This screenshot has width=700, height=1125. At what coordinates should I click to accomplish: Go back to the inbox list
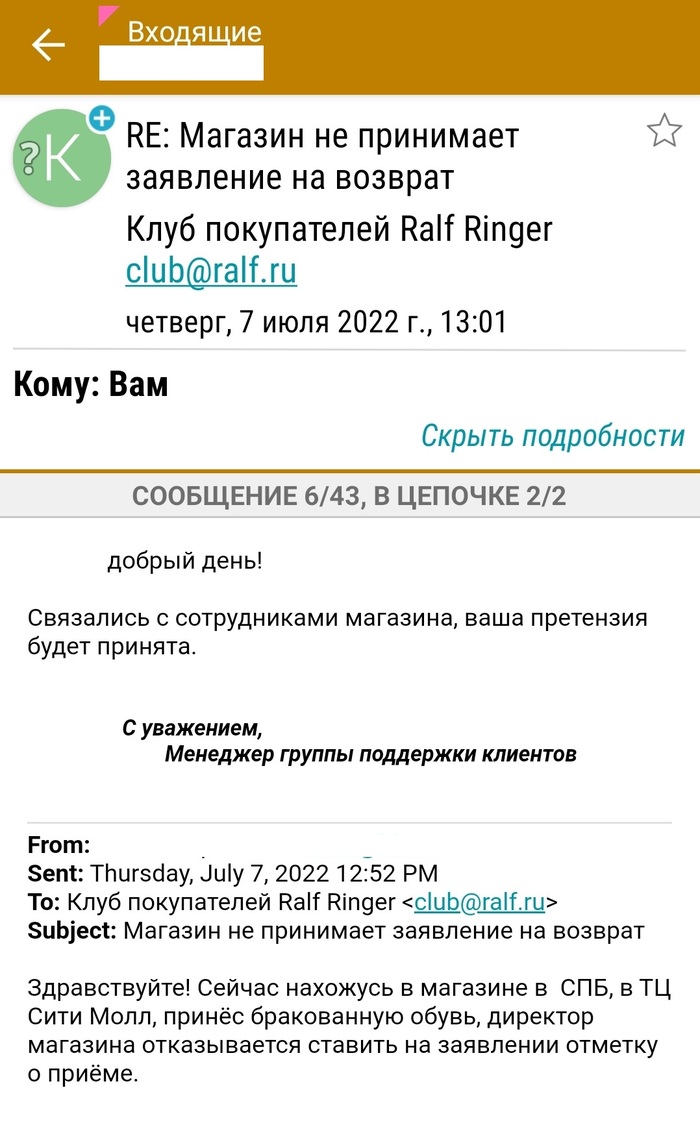tap(48, 45)
